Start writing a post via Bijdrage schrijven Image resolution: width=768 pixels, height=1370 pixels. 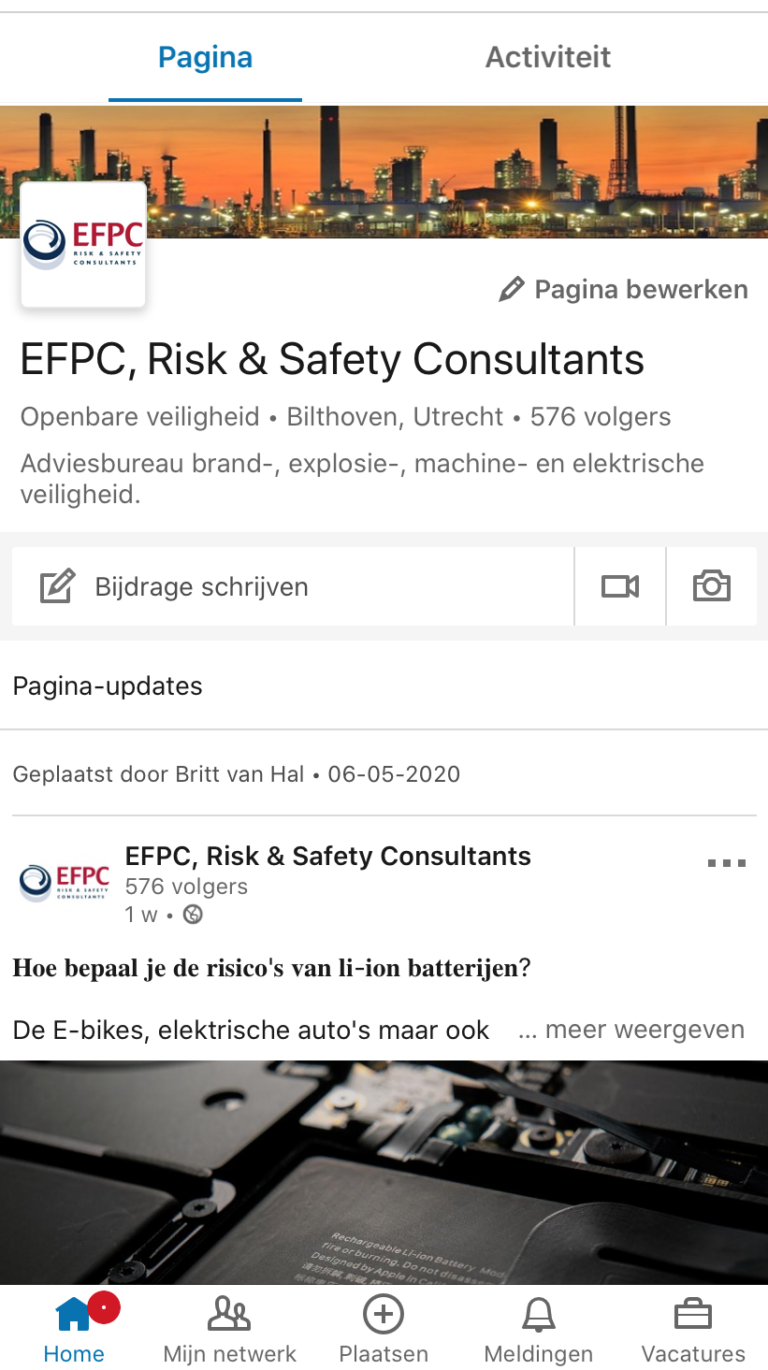click(x=293, y=586)
